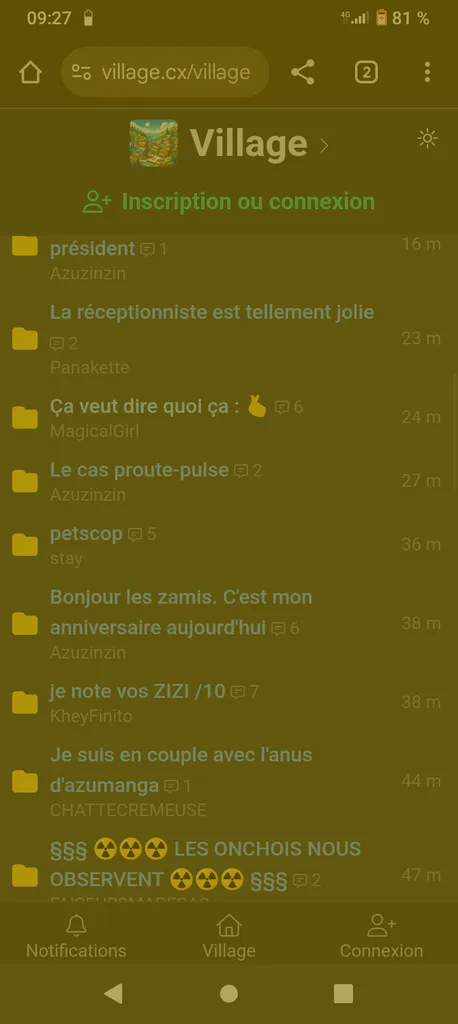Viewport: 458px width, 1024px height.
Task: Open the system recent apps view
Action: 344,993
